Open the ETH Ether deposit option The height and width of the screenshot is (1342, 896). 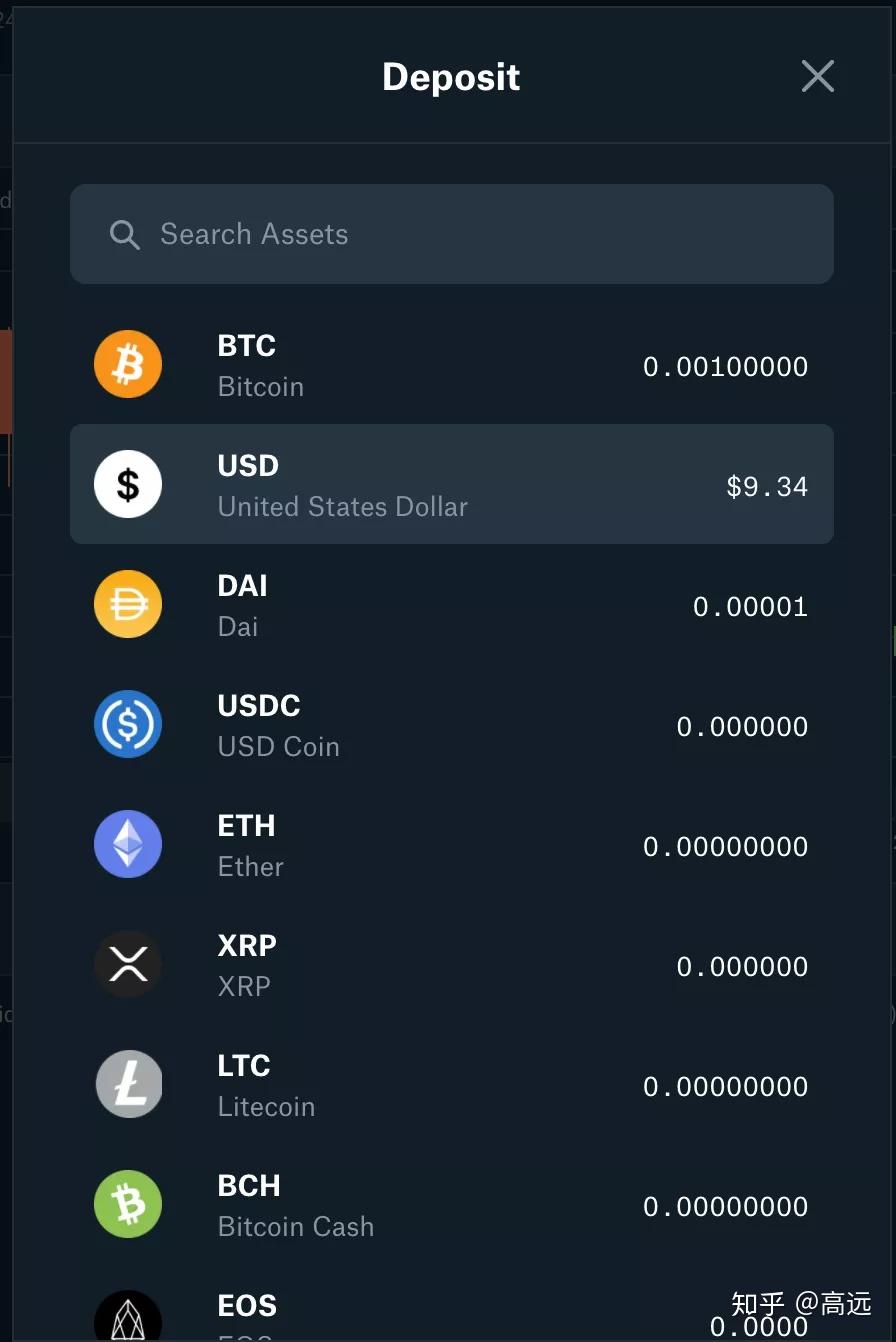pos(451,845)
